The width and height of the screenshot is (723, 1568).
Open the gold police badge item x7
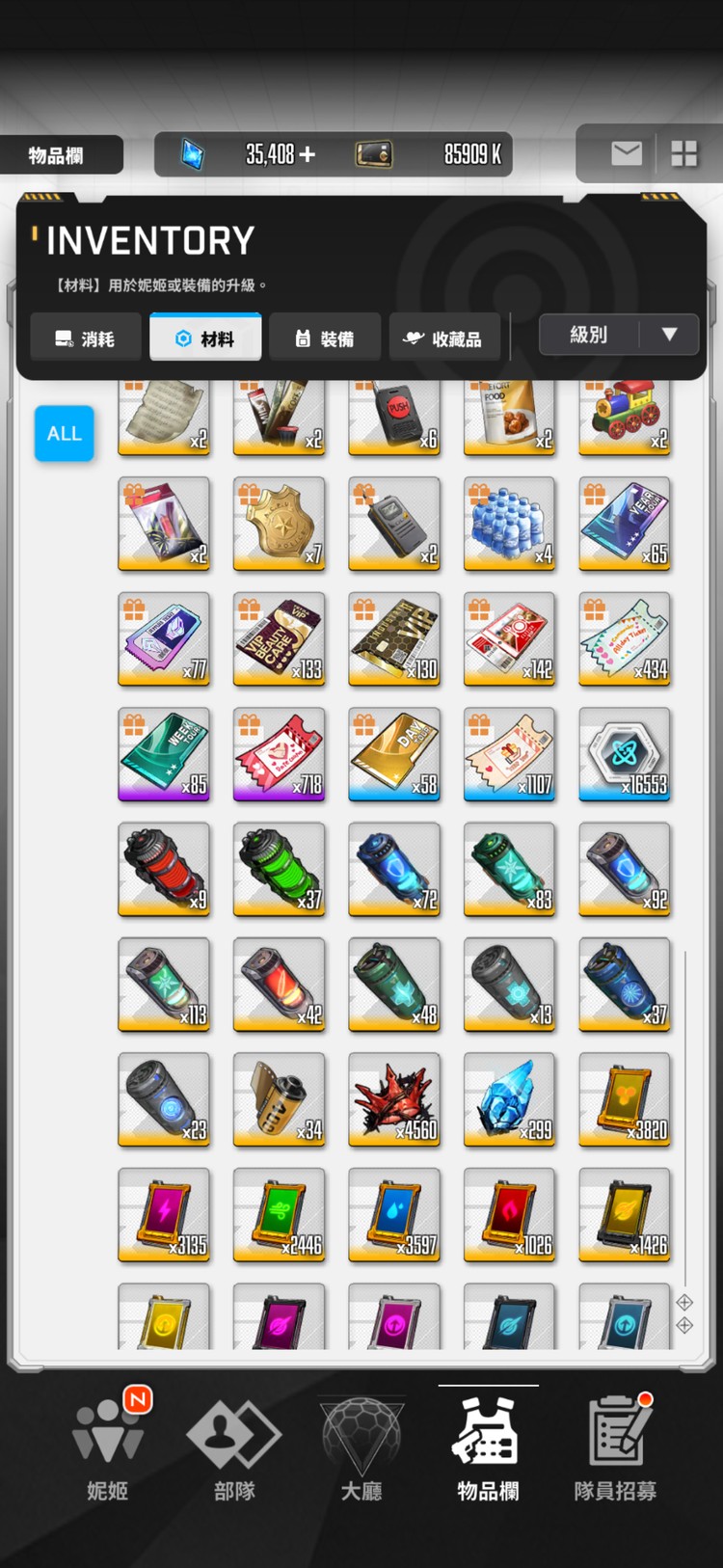pyautogui.click(x=280, y=522)
